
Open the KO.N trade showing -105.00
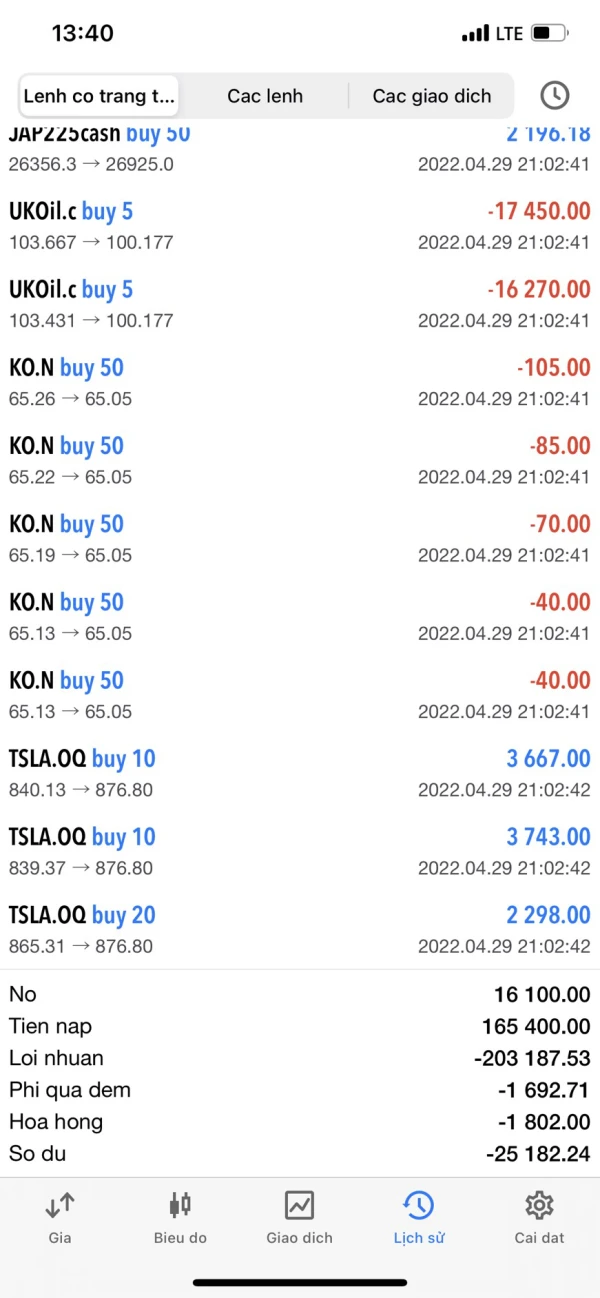click(x=300, y=382)
